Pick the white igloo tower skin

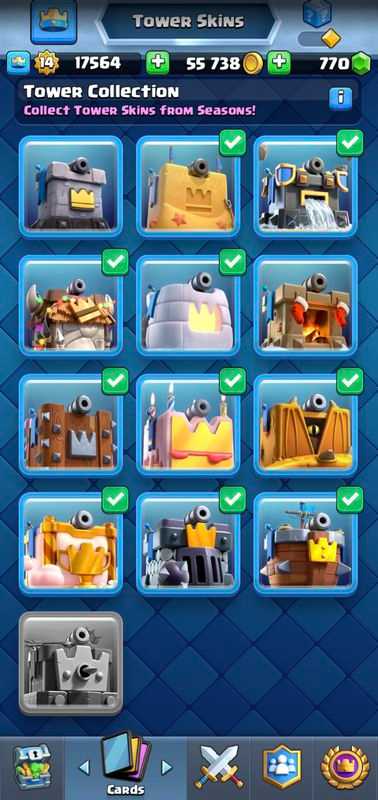(188, 306)
